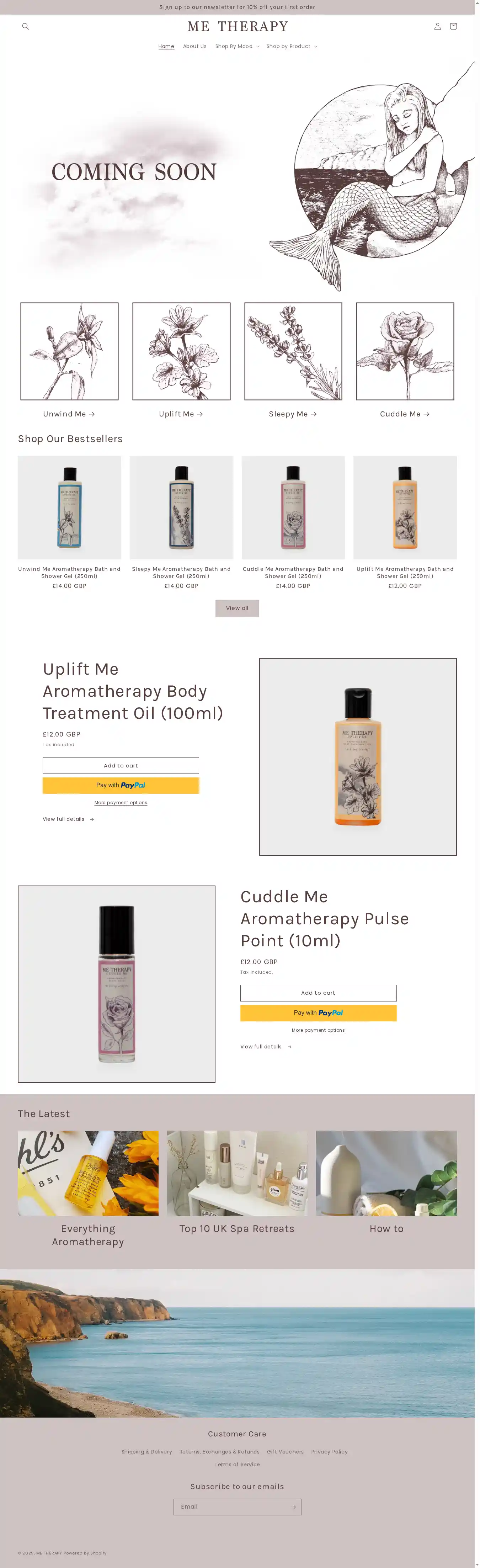The width and height of the screenshot is (480, 1568).
Task: Expand the Shop by Product menu
Action: point(292,46)
